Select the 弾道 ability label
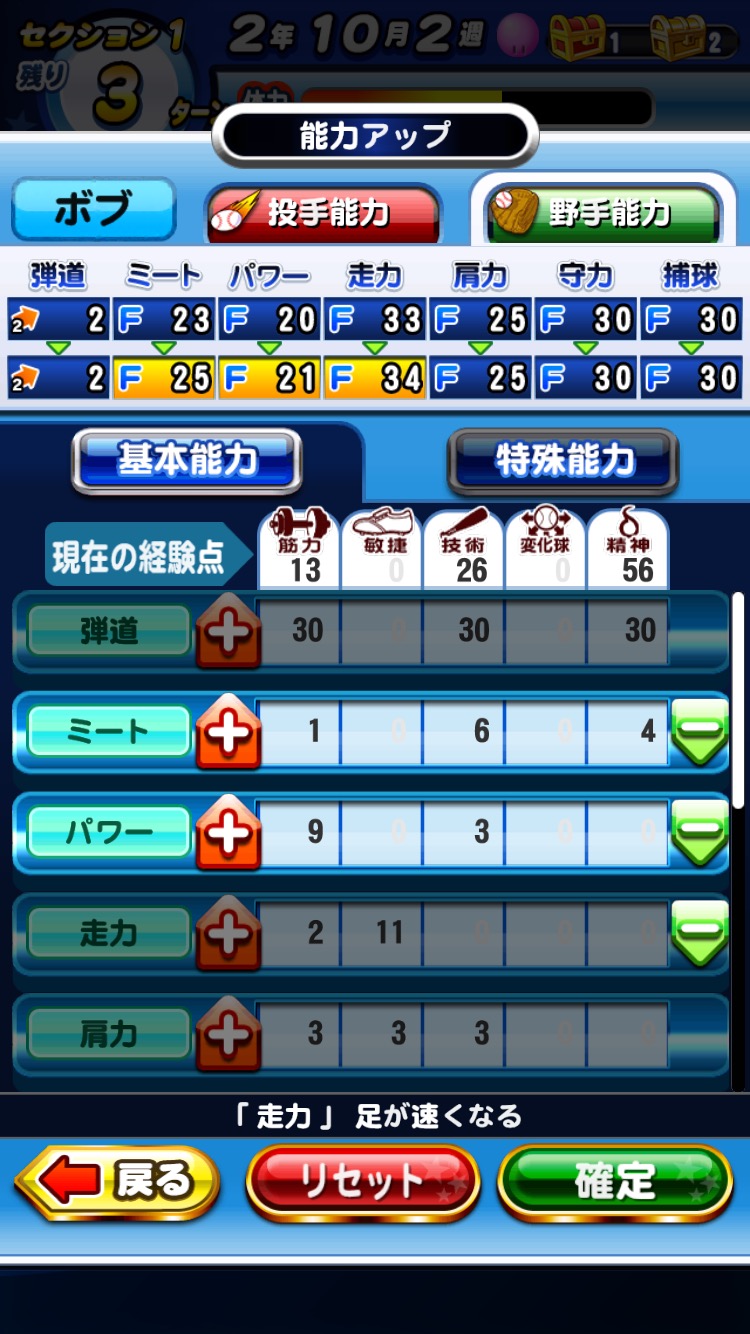 [x=108, y=631]
